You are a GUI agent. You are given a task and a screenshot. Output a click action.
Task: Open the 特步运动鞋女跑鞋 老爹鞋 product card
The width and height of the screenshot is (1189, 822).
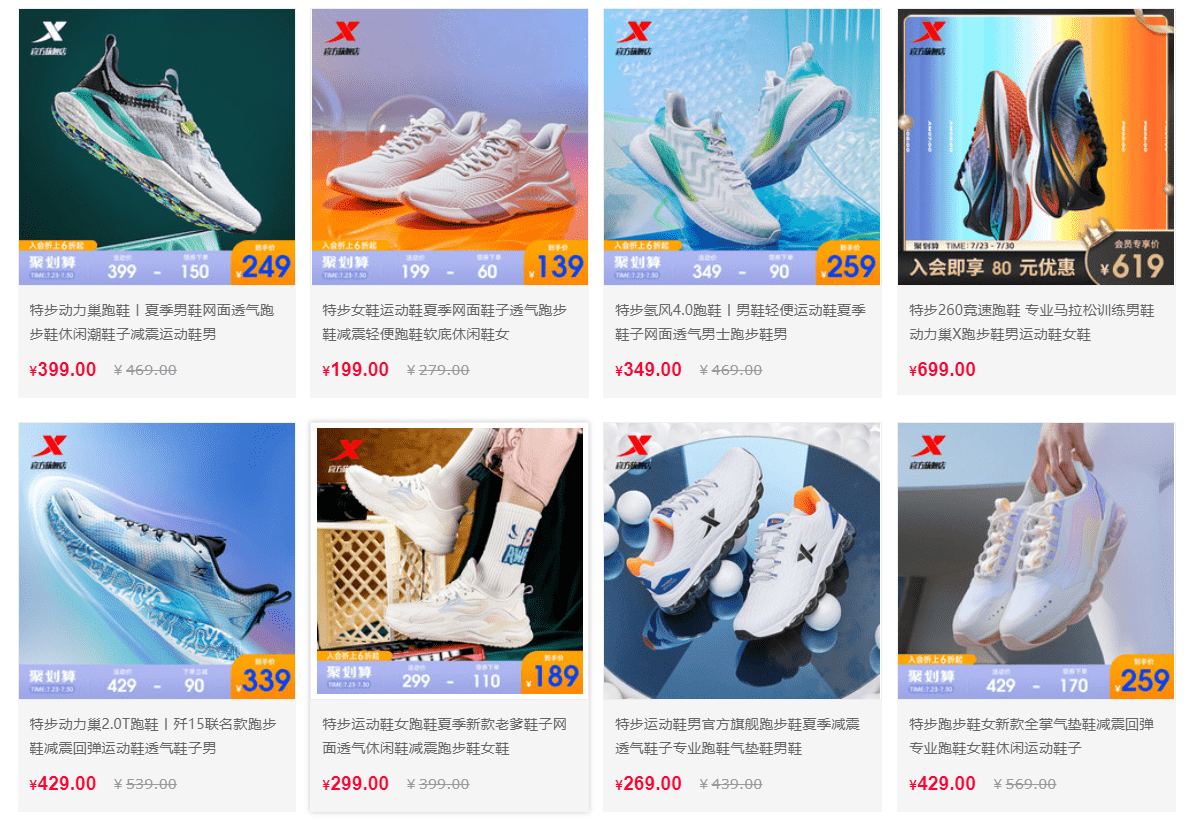click(449, 560)
